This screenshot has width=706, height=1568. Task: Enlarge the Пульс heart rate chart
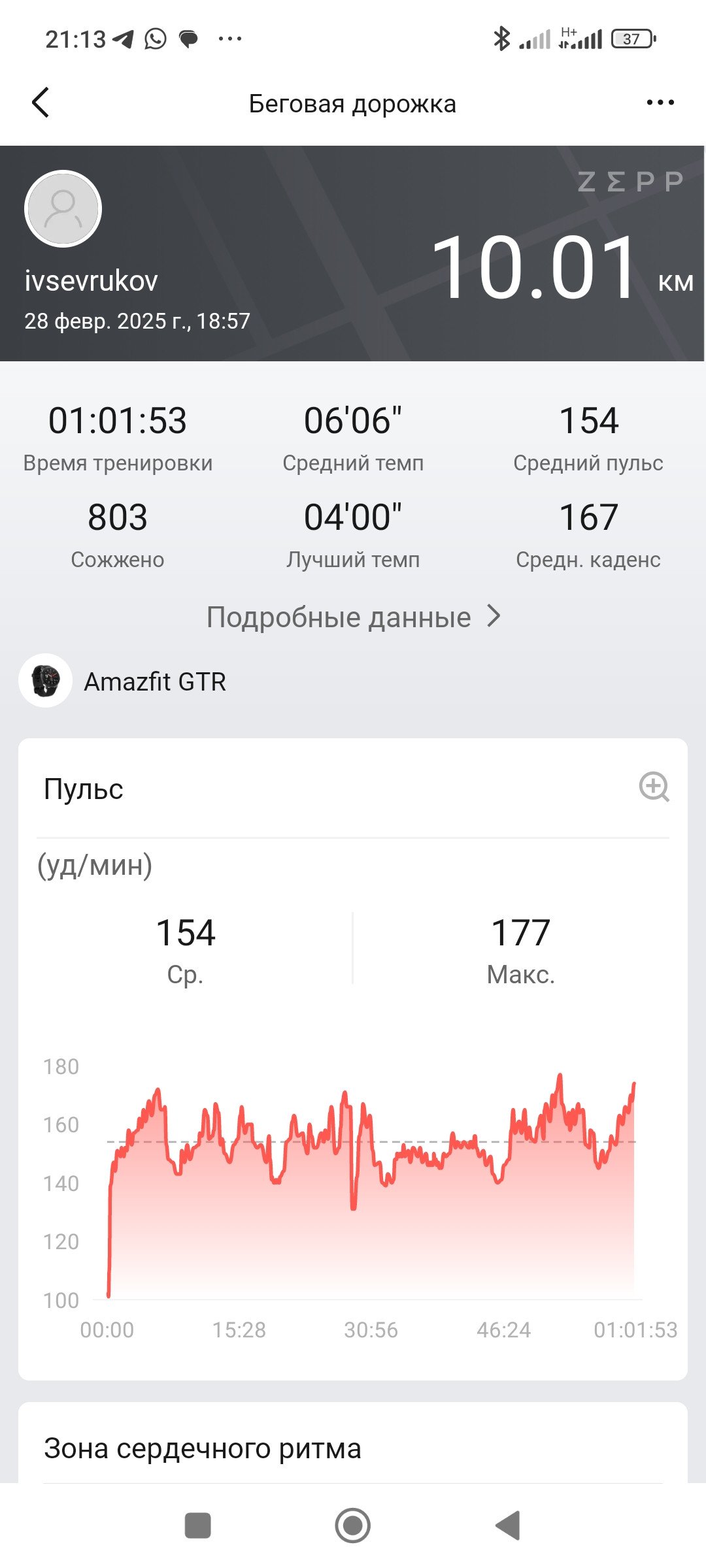click(654, 787)
